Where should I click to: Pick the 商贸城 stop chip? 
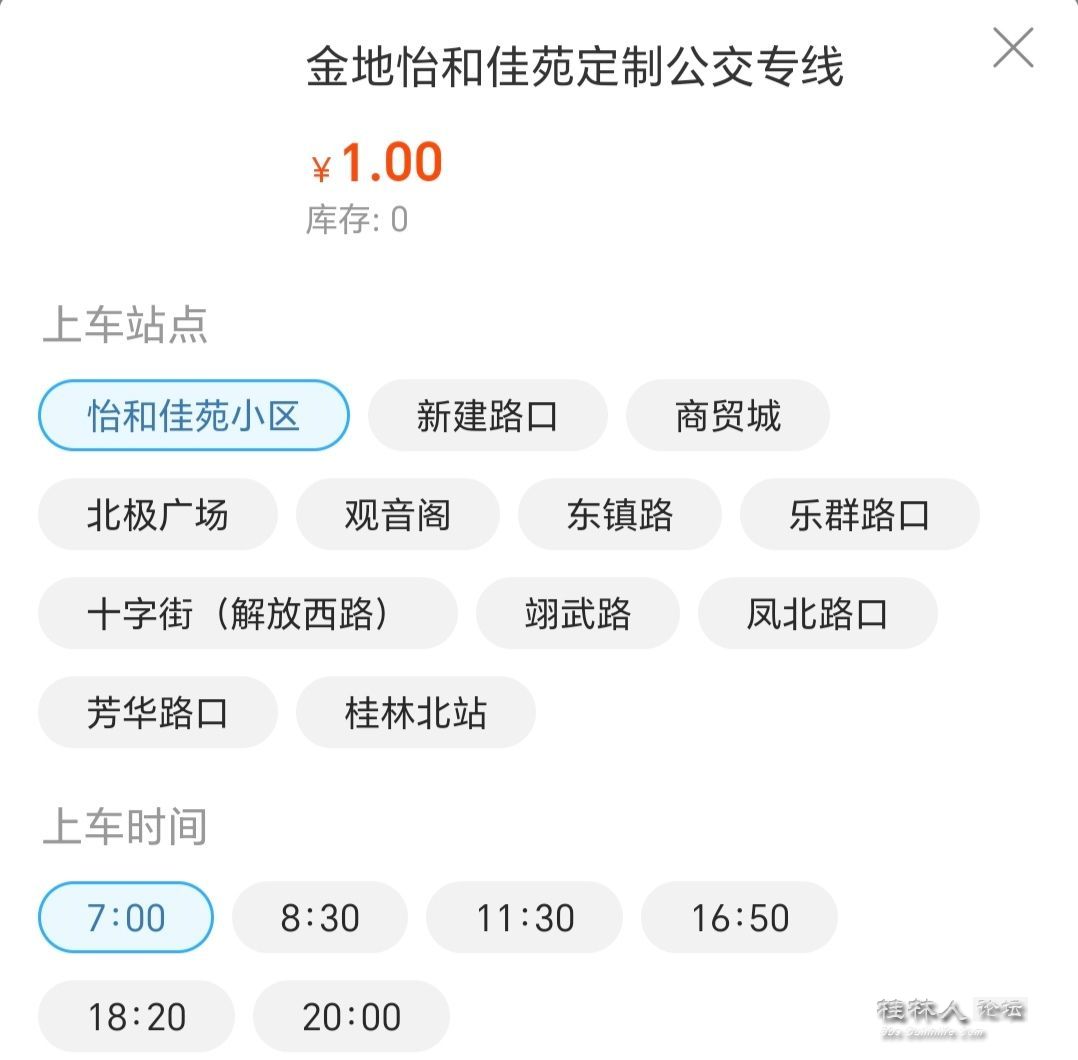click(727, 415)
